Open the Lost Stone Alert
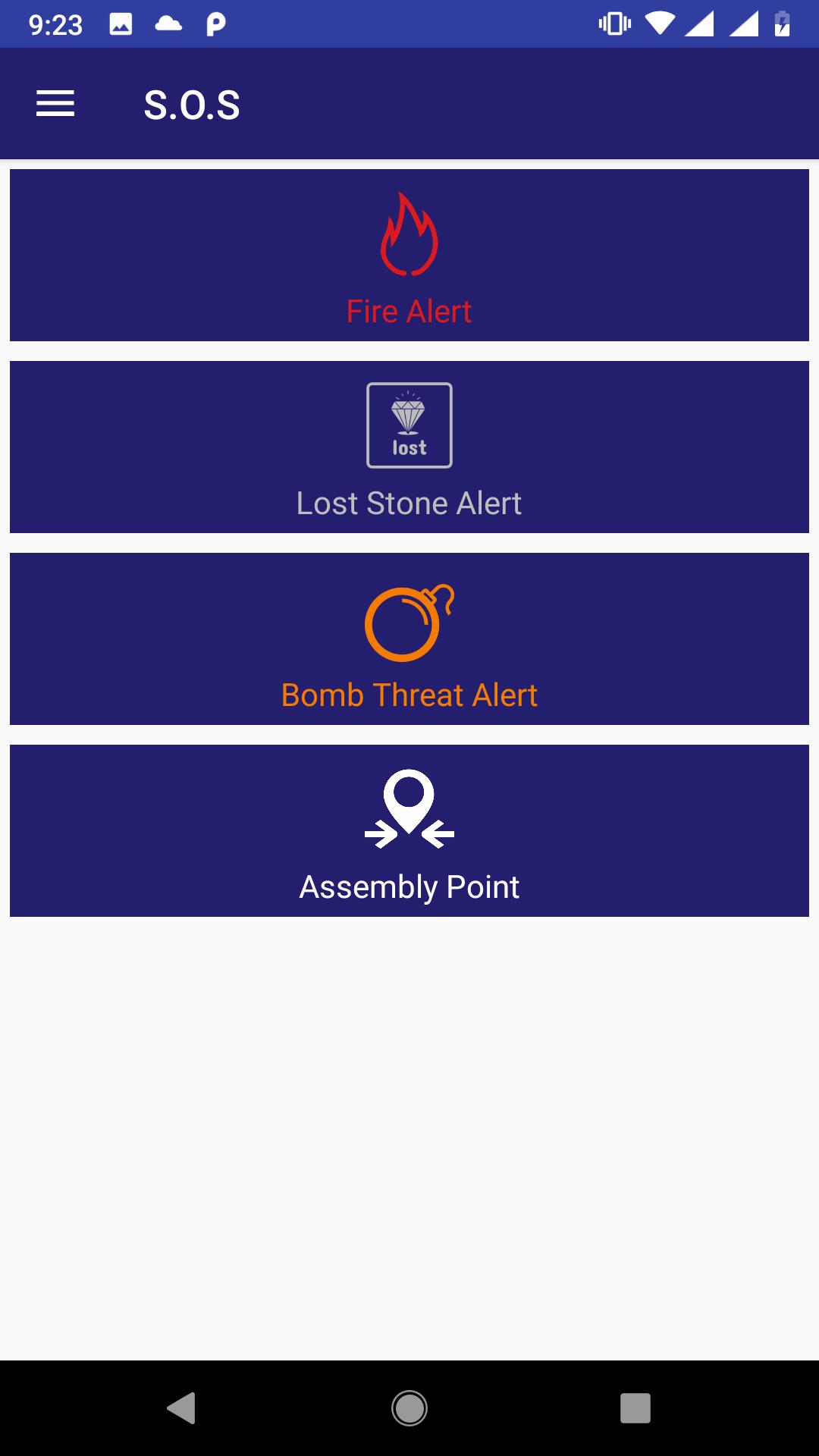 click(409, 447)
